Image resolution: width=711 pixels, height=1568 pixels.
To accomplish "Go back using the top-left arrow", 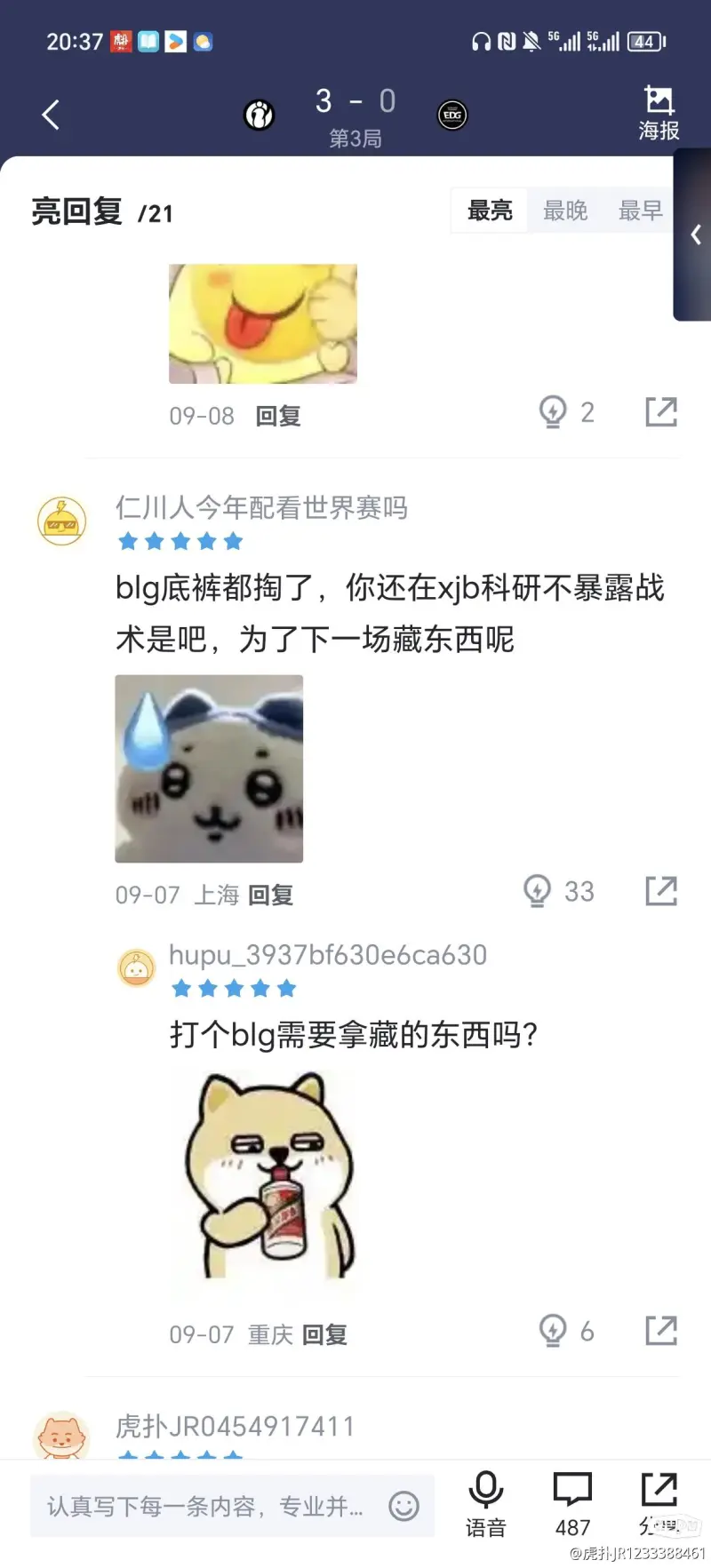I will (x=51, y=115).
